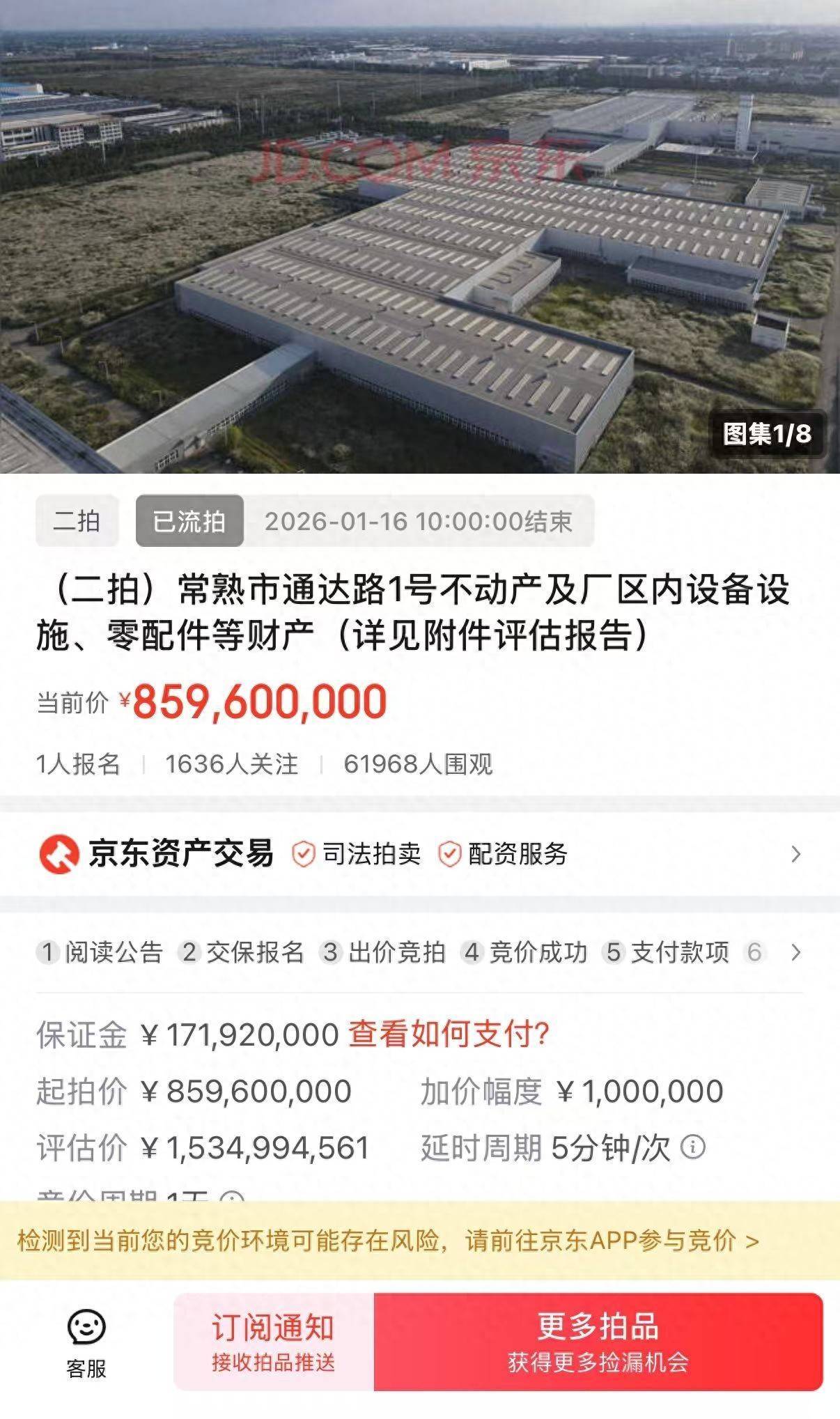
Task: Subscribe with 订阅通知 button
Action: point(274,1342)
